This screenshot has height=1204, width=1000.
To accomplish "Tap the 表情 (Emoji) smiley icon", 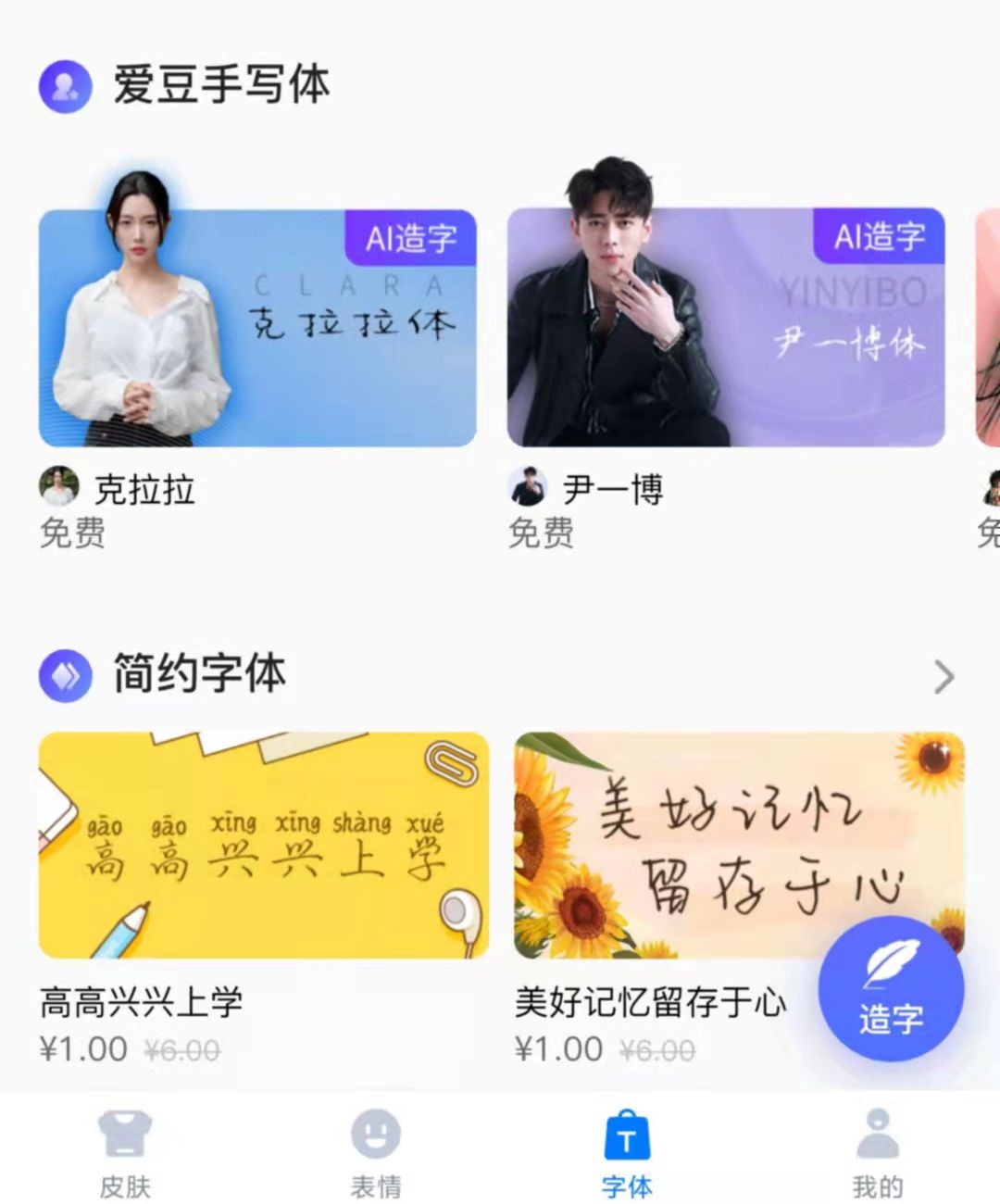I will click(x=376, y=1132).
